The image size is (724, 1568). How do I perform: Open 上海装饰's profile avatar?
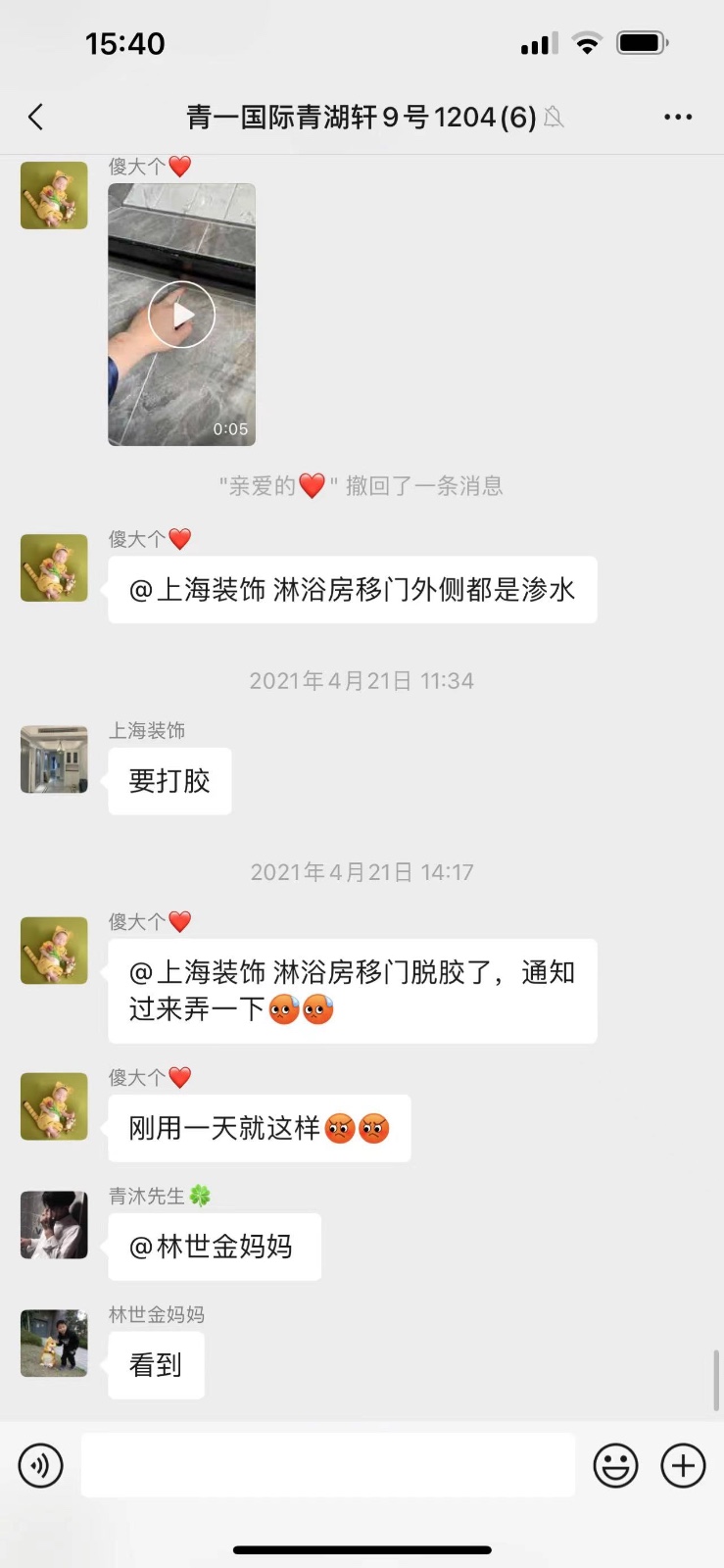(54, 759)
